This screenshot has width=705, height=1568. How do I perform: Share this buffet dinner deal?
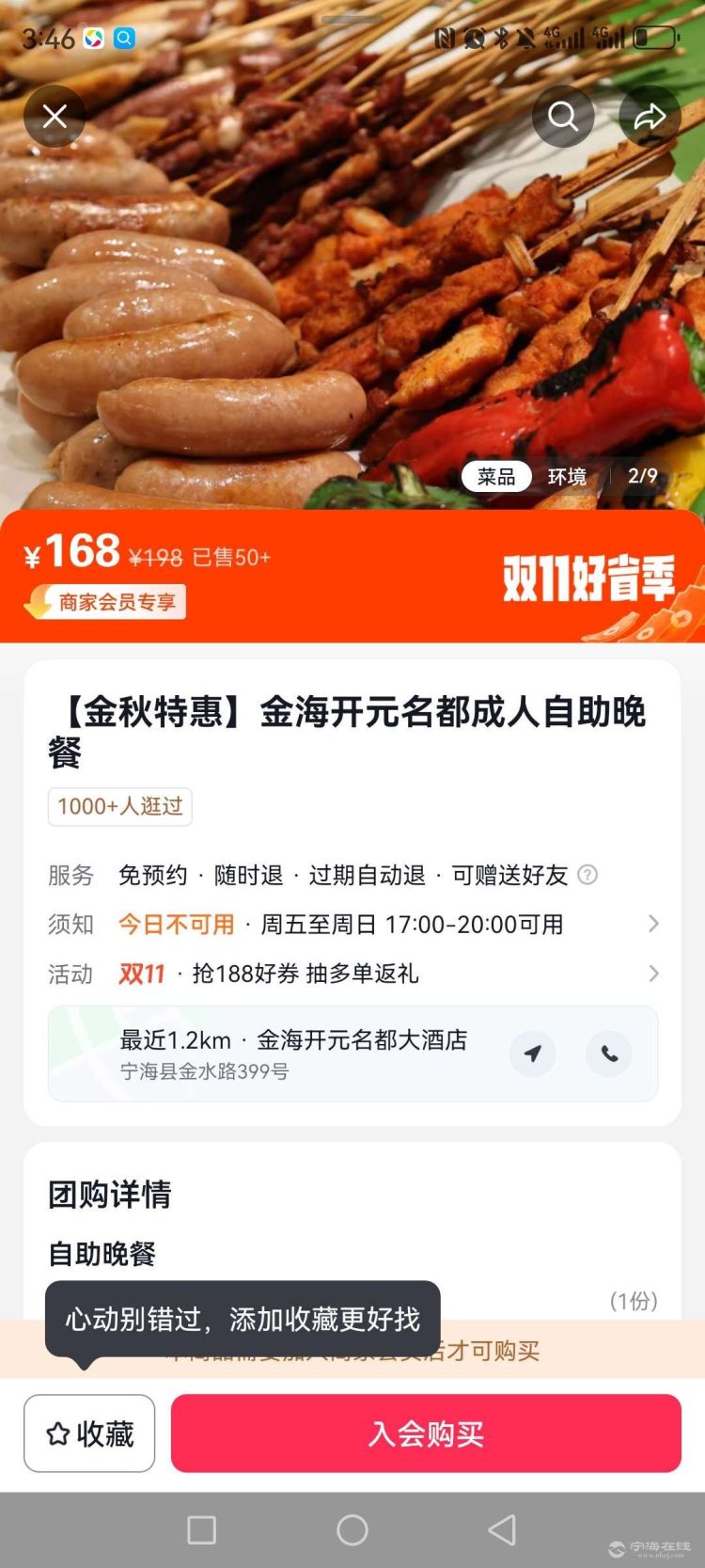tap(649, 117)
